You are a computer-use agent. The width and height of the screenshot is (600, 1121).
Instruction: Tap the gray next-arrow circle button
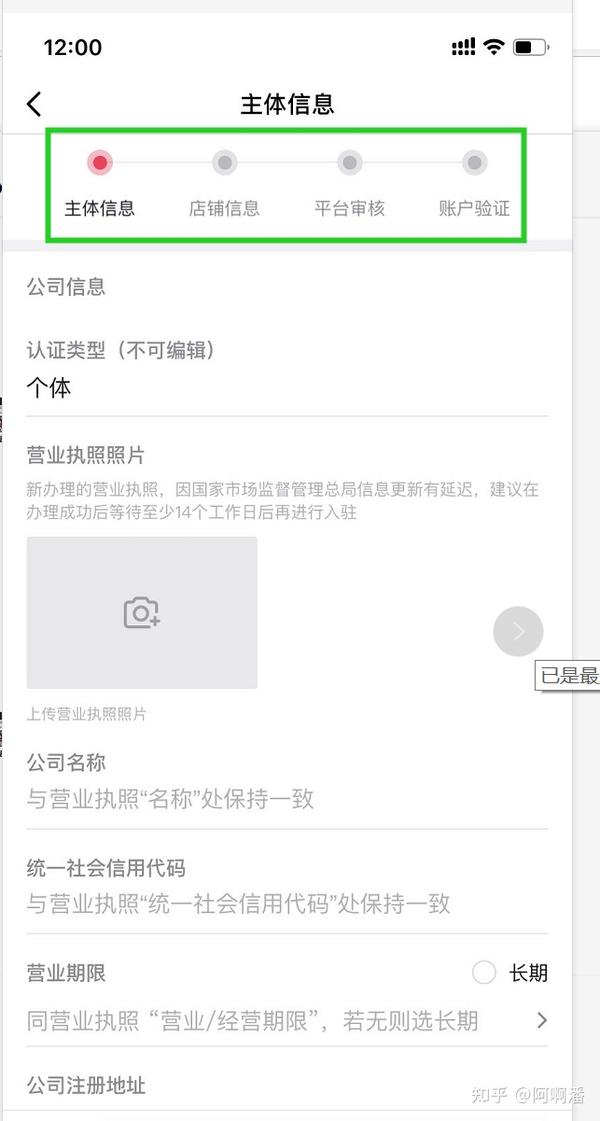point(518,631)
